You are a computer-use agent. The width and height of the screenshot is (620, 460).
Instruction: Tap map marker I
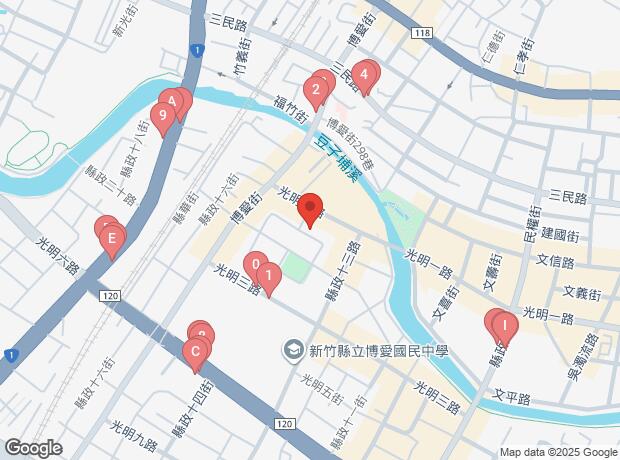coord(505,324)
